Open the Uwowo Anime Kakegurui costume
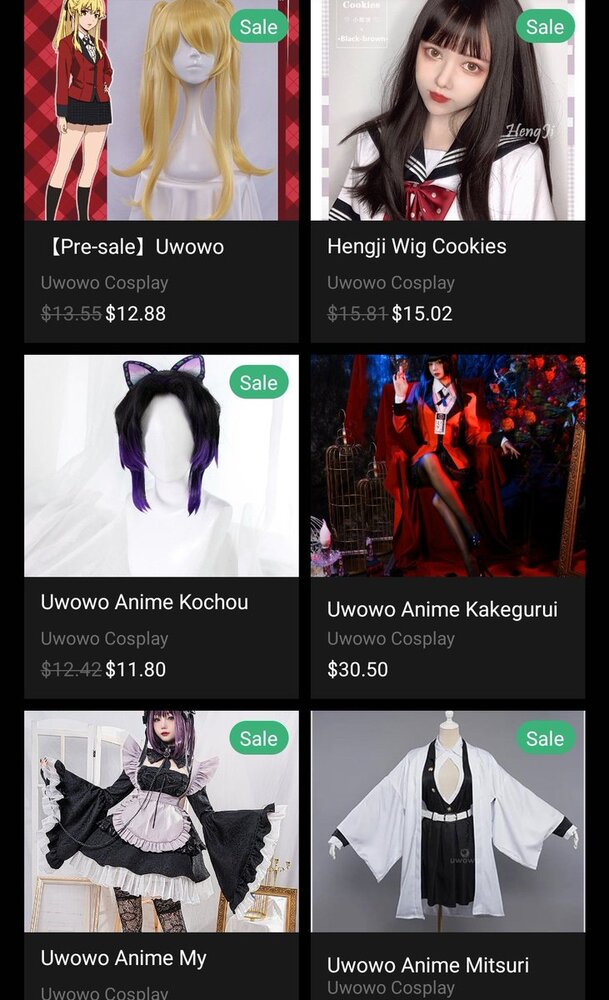Image resolution: width=609 pixels, height=1000 pixels. tap(447, 466)
